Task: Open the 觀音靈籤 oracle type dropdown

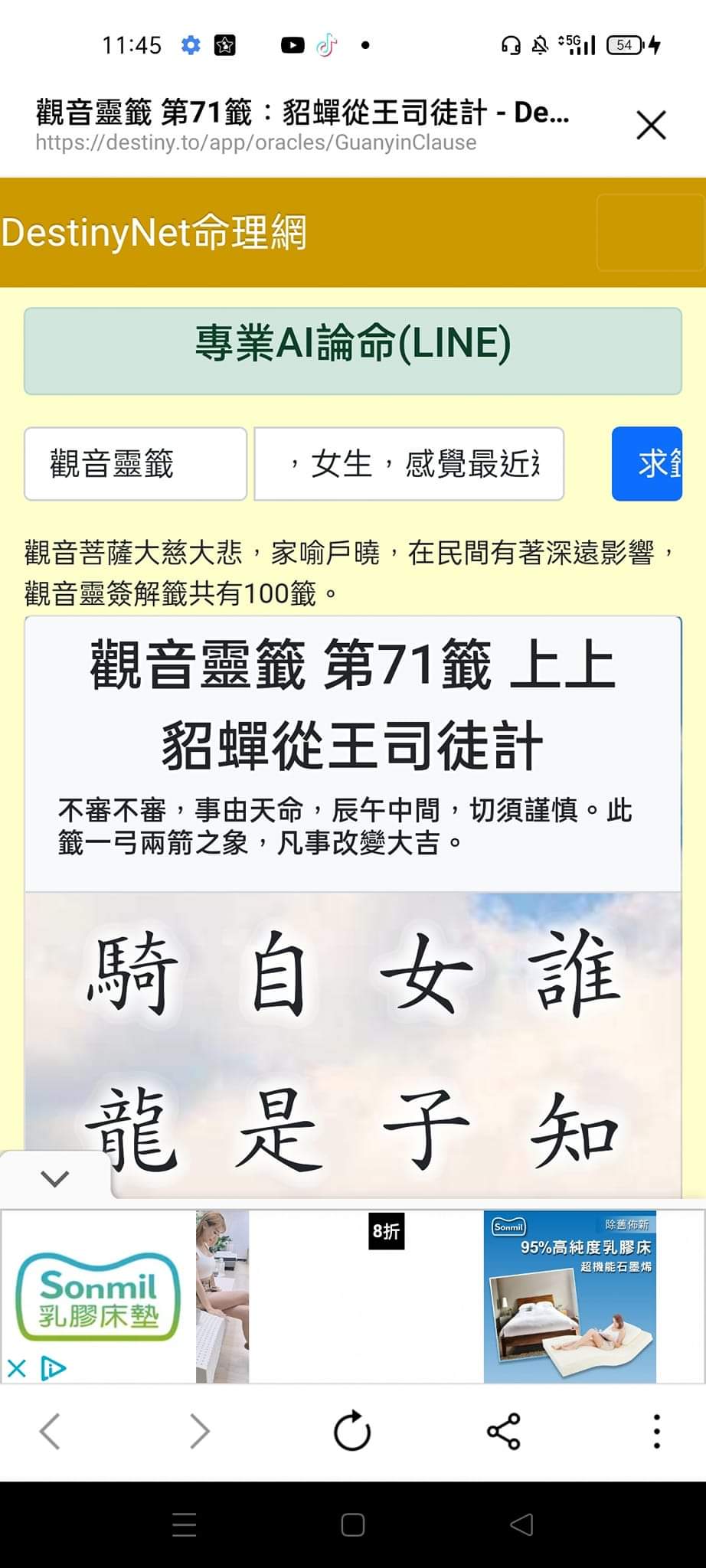Action: click(136, 464)
